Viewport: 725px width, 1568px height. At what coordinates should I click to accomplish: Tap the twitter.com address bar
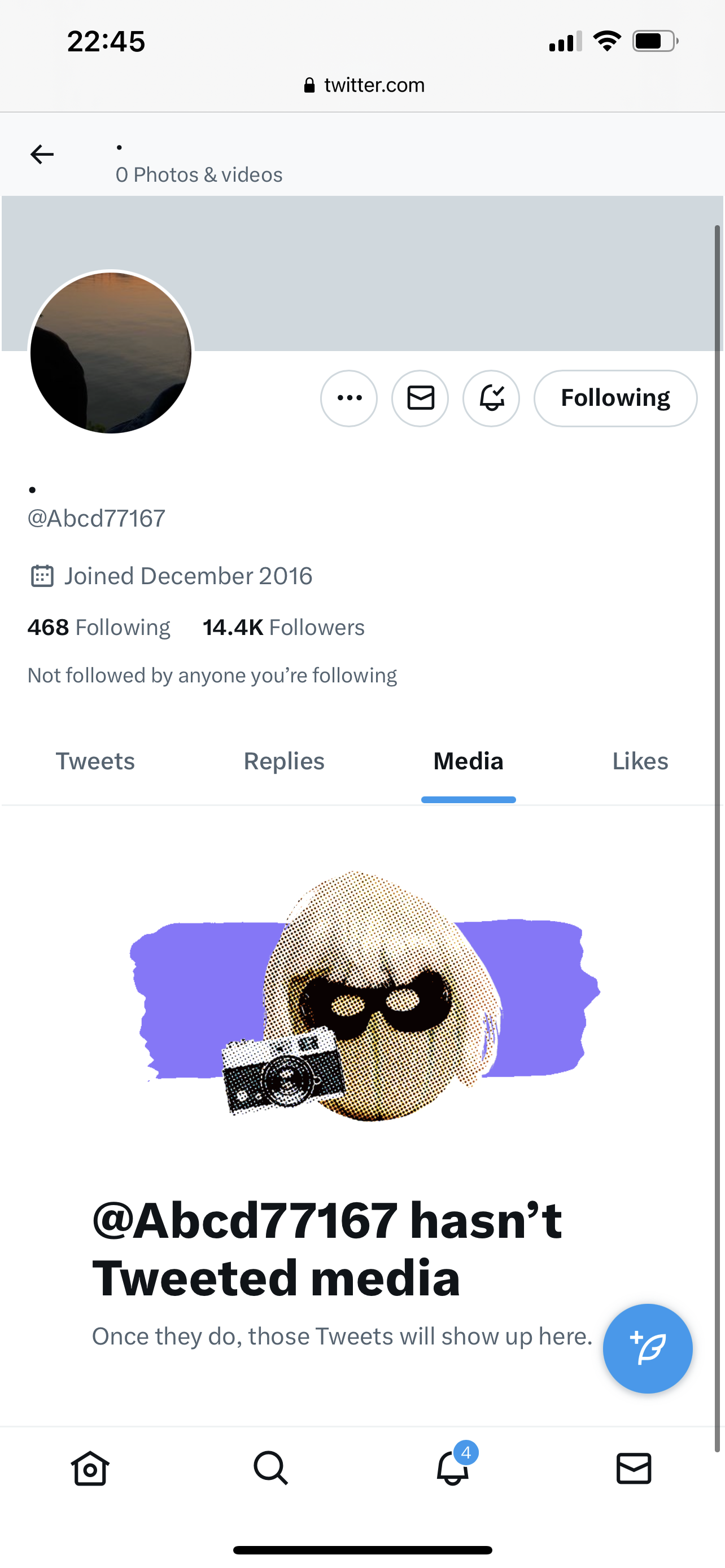coord(364,85)
